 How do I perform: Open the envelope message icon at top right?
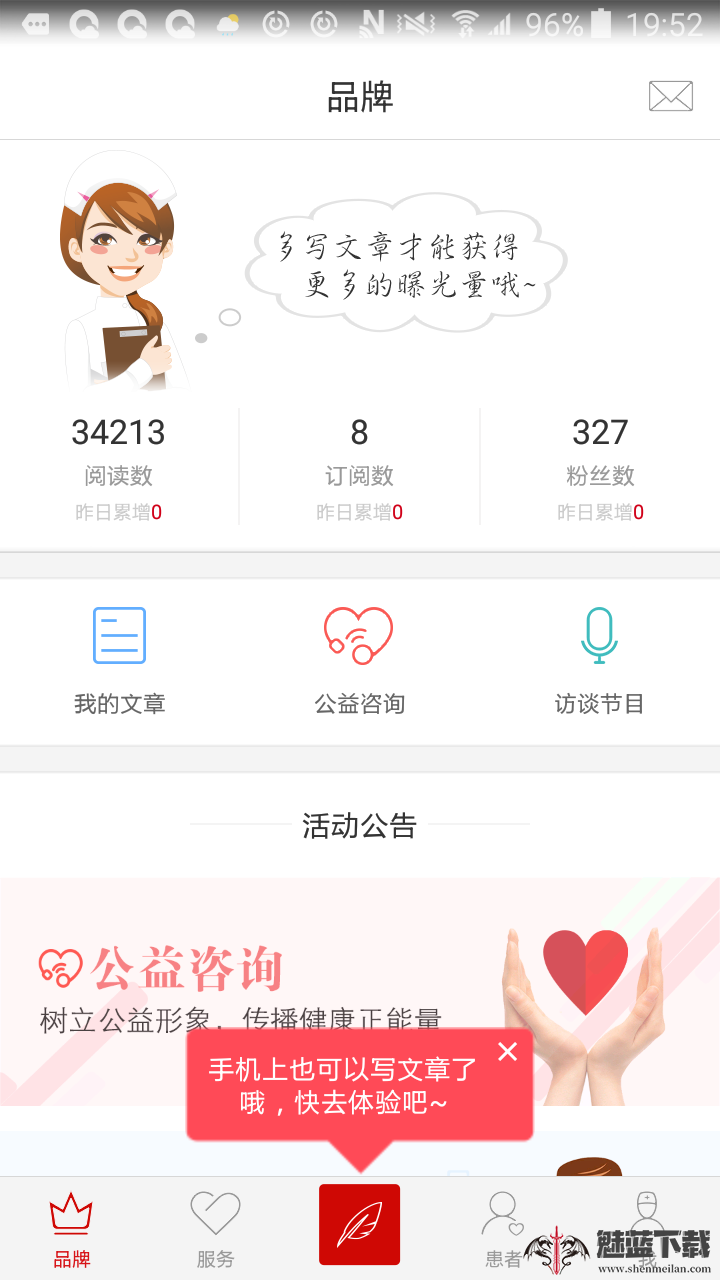coord(671,95)
